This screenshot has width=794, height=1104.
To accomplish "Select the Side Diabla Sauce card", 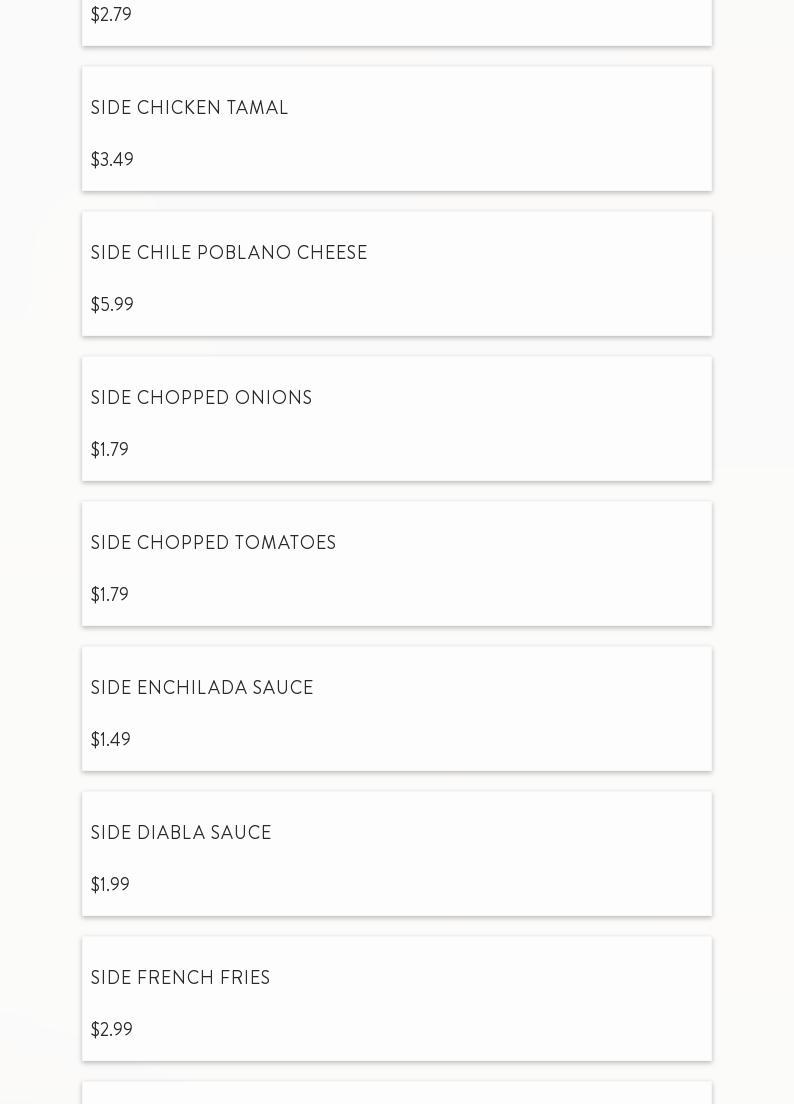I will [x=396, y=854].
